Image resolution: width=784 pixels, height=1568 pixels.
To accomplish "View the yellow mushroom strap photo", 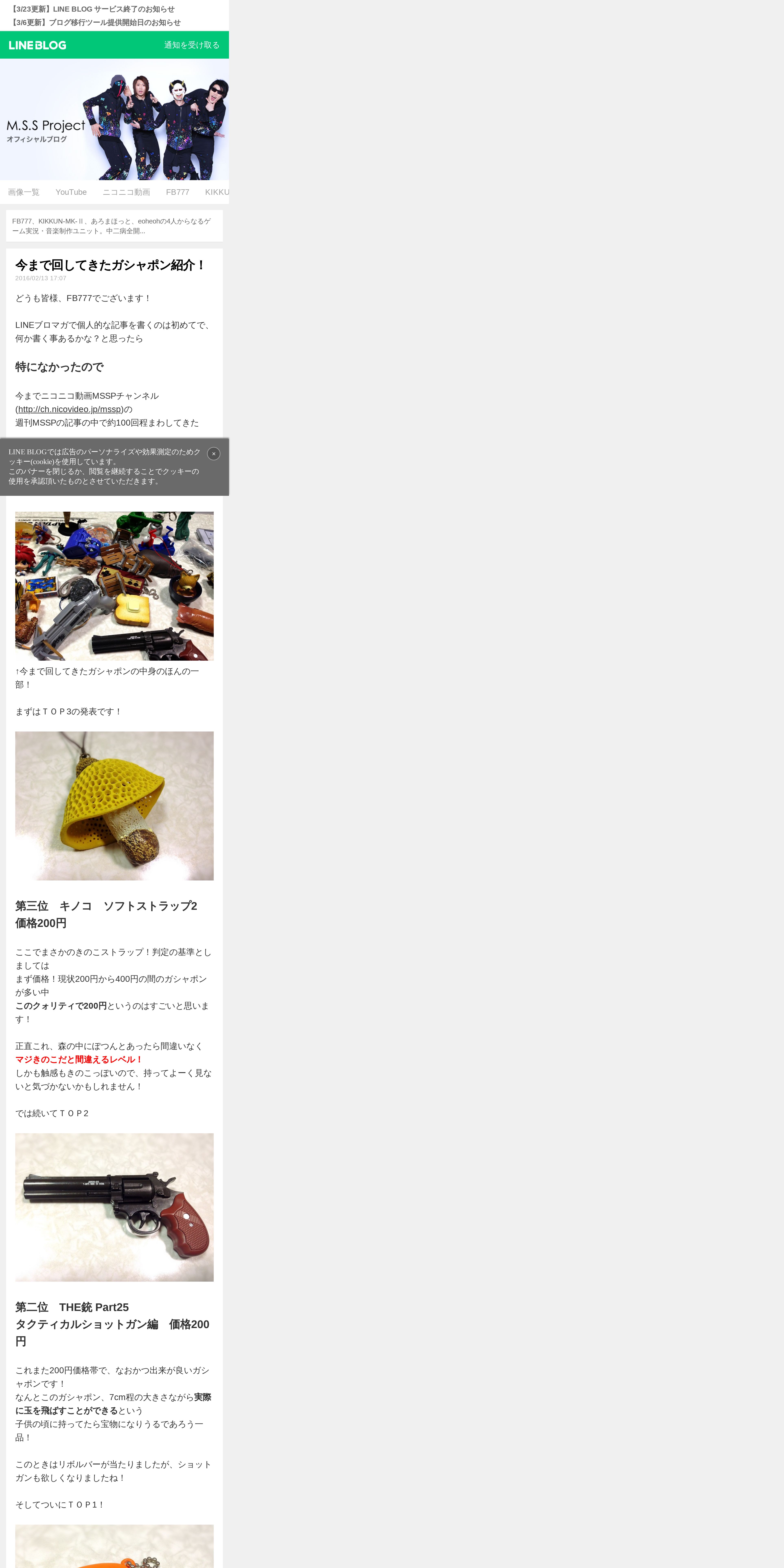I will pyautogui.click(x=114, y=806).
